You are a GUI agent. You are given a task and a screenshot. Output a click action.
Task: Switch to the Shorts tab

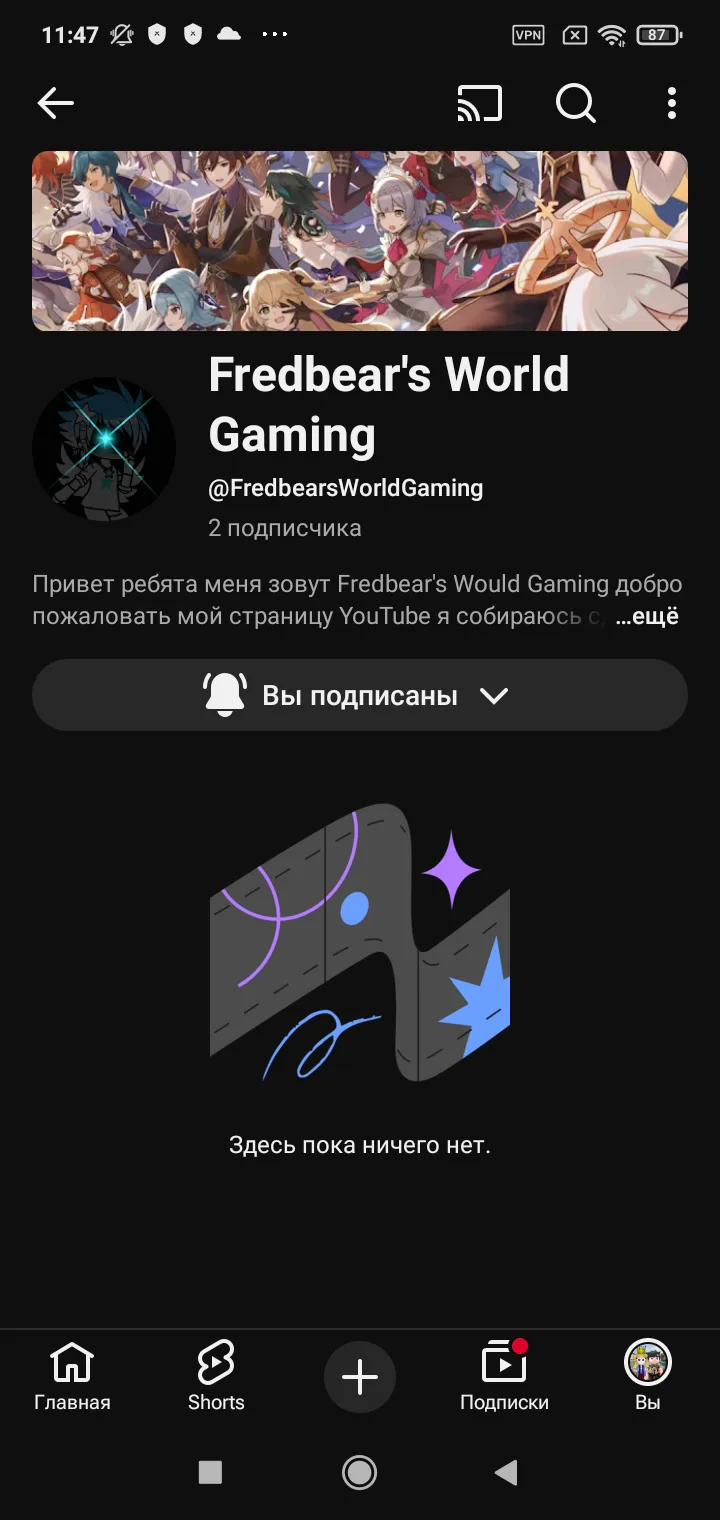[x=216, y=1377]
